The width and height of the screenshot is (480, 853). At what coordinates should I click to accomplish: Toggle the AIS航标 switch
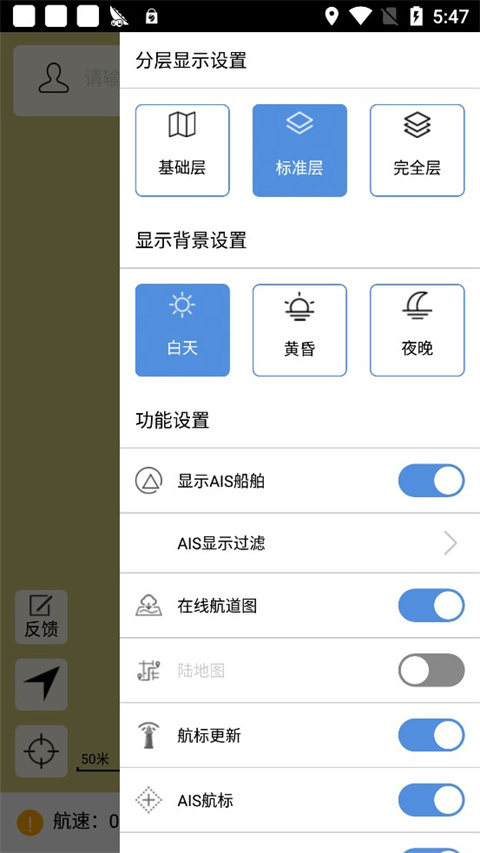[x=432, y=800]
